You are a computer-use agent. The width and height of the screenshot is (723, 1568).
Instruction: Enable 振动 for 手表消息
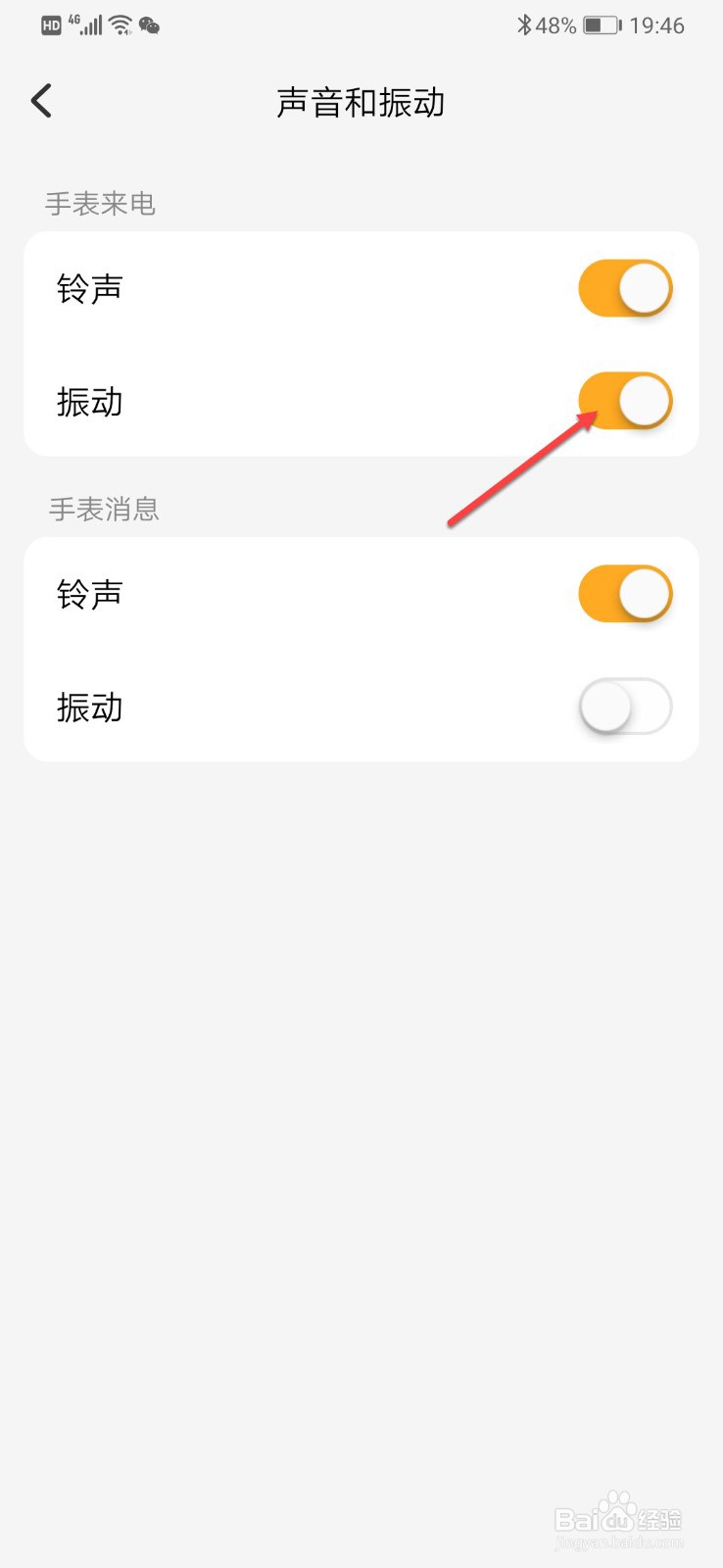click(625, 706)
